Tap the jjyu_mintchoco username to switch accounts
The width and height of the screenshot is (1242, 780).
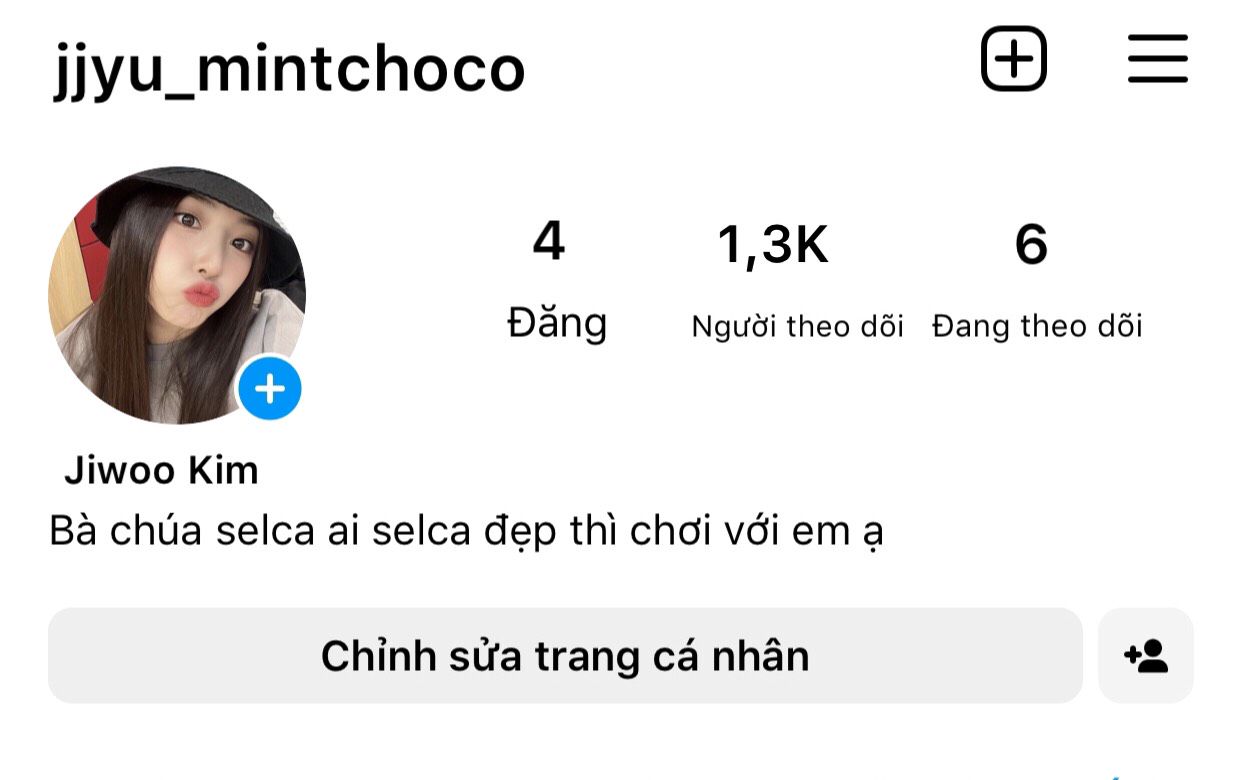(290, 70)
